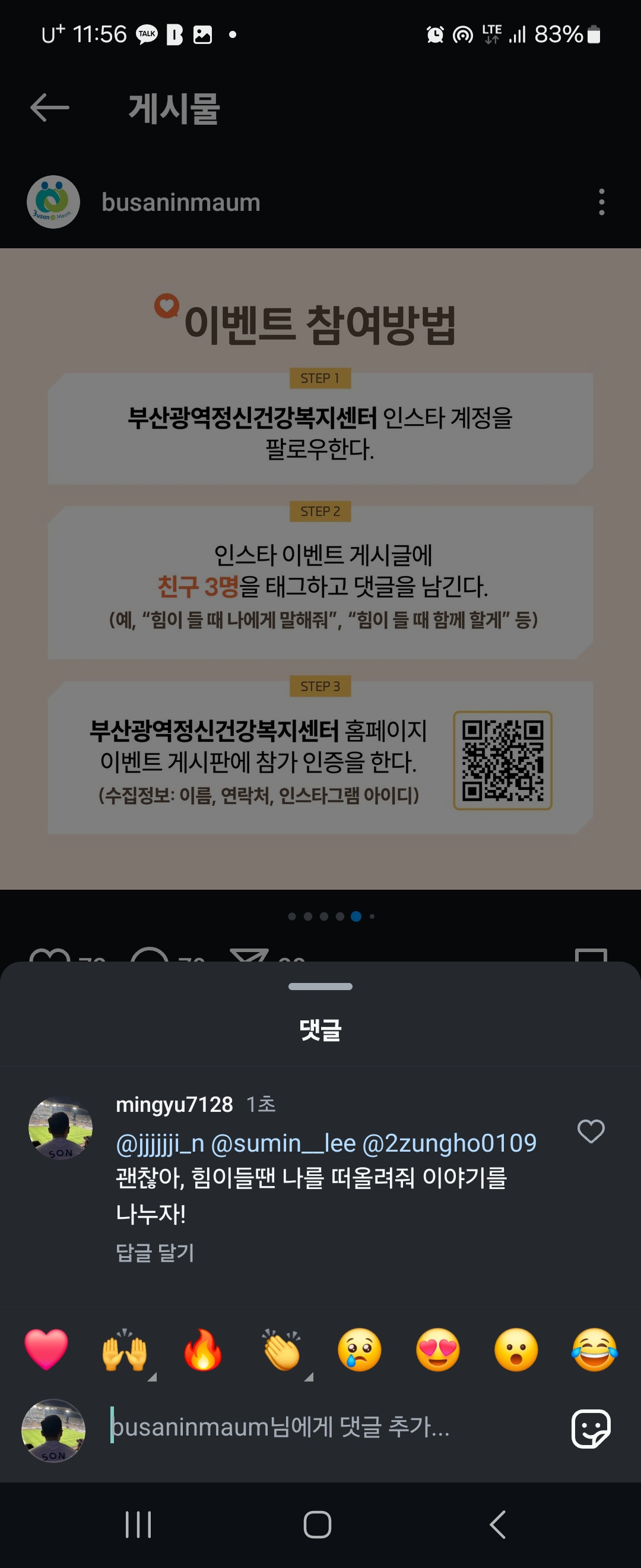Open mingyu7128's profile from the comment
This screenshot has height=1568, width=641.
(x=174, y=1104)
